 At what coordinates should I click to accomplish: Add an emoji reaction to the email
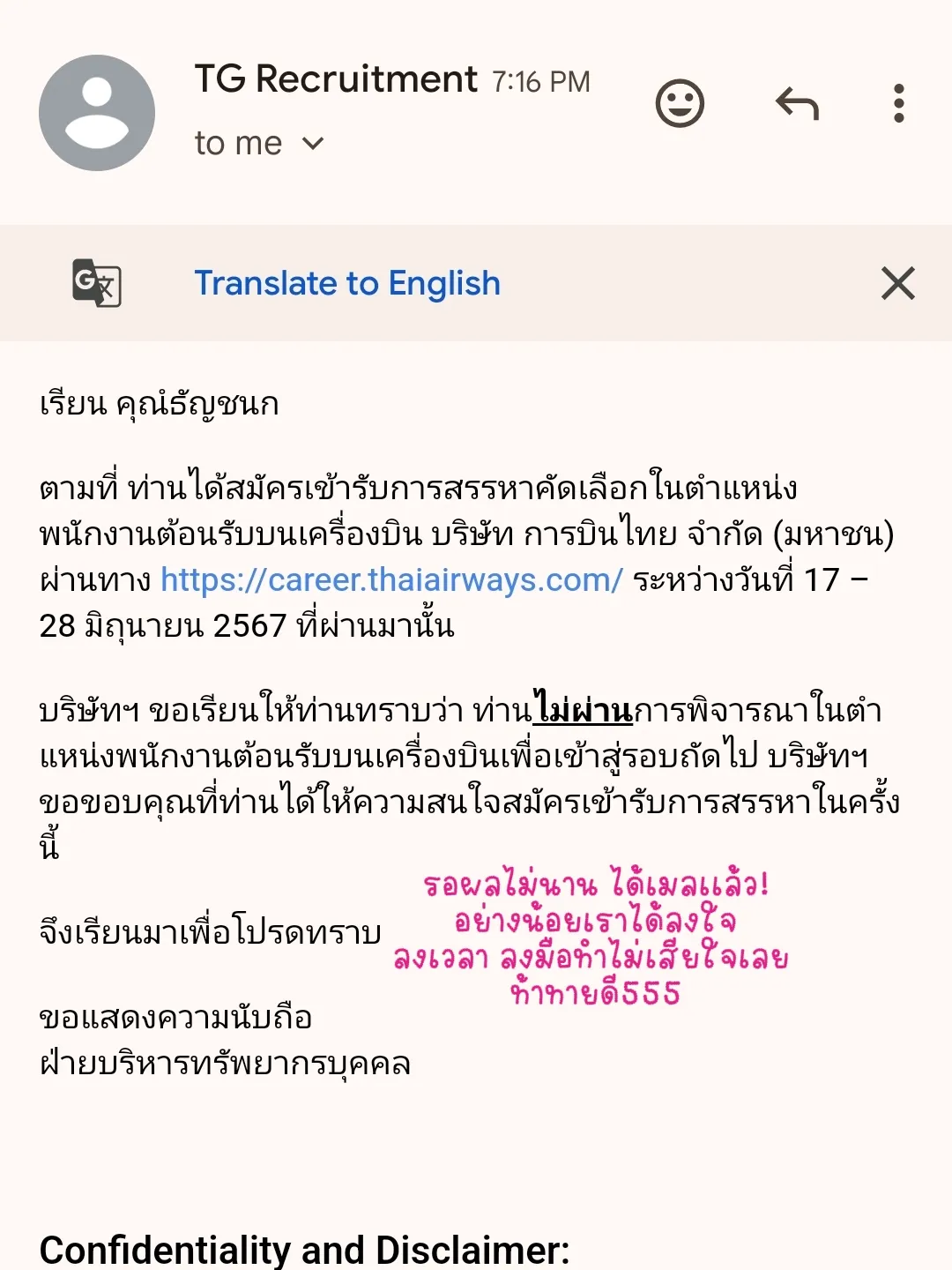(679, 102)
